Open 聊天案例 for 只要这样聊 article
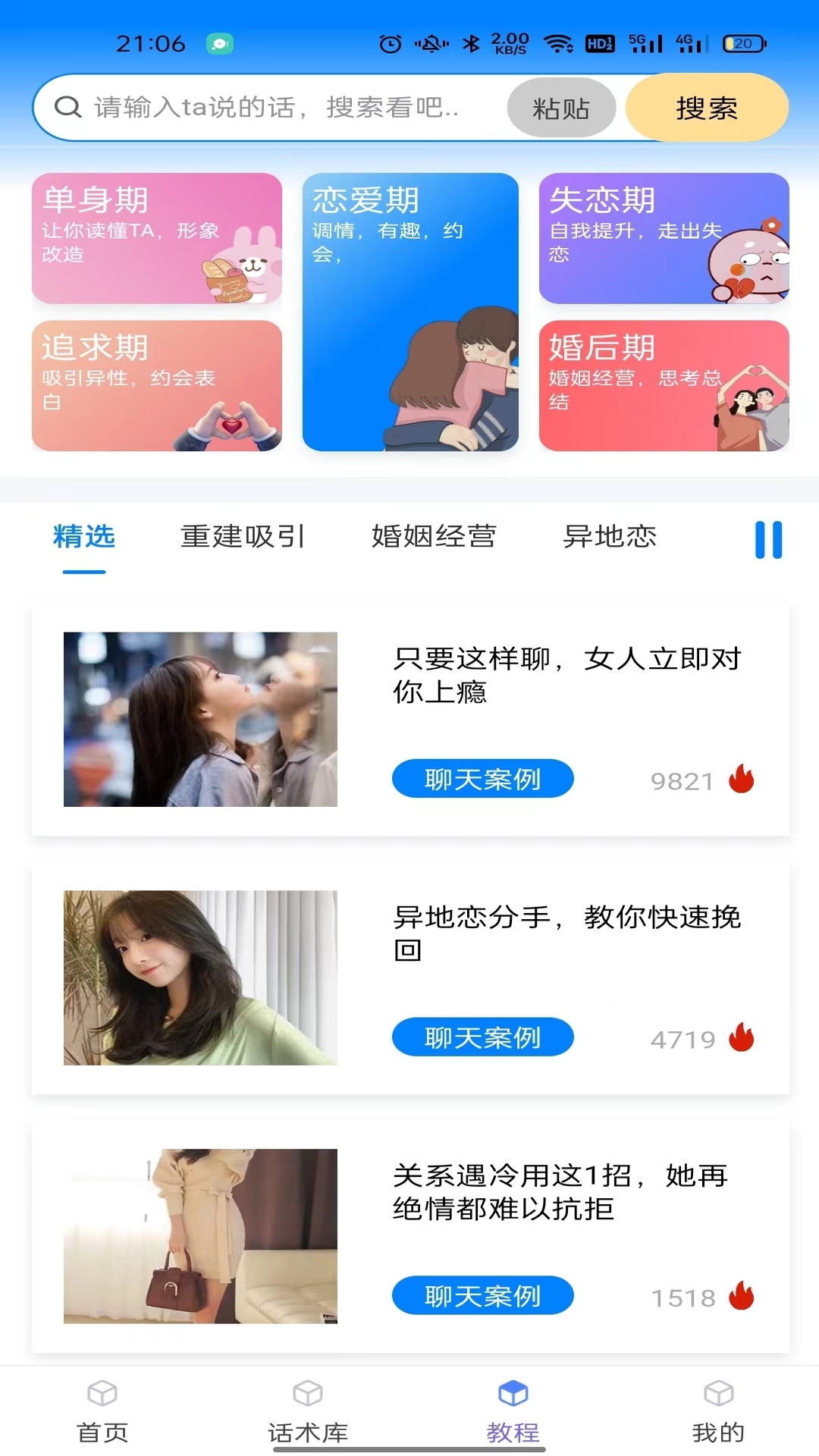 (x=482, y=779)
